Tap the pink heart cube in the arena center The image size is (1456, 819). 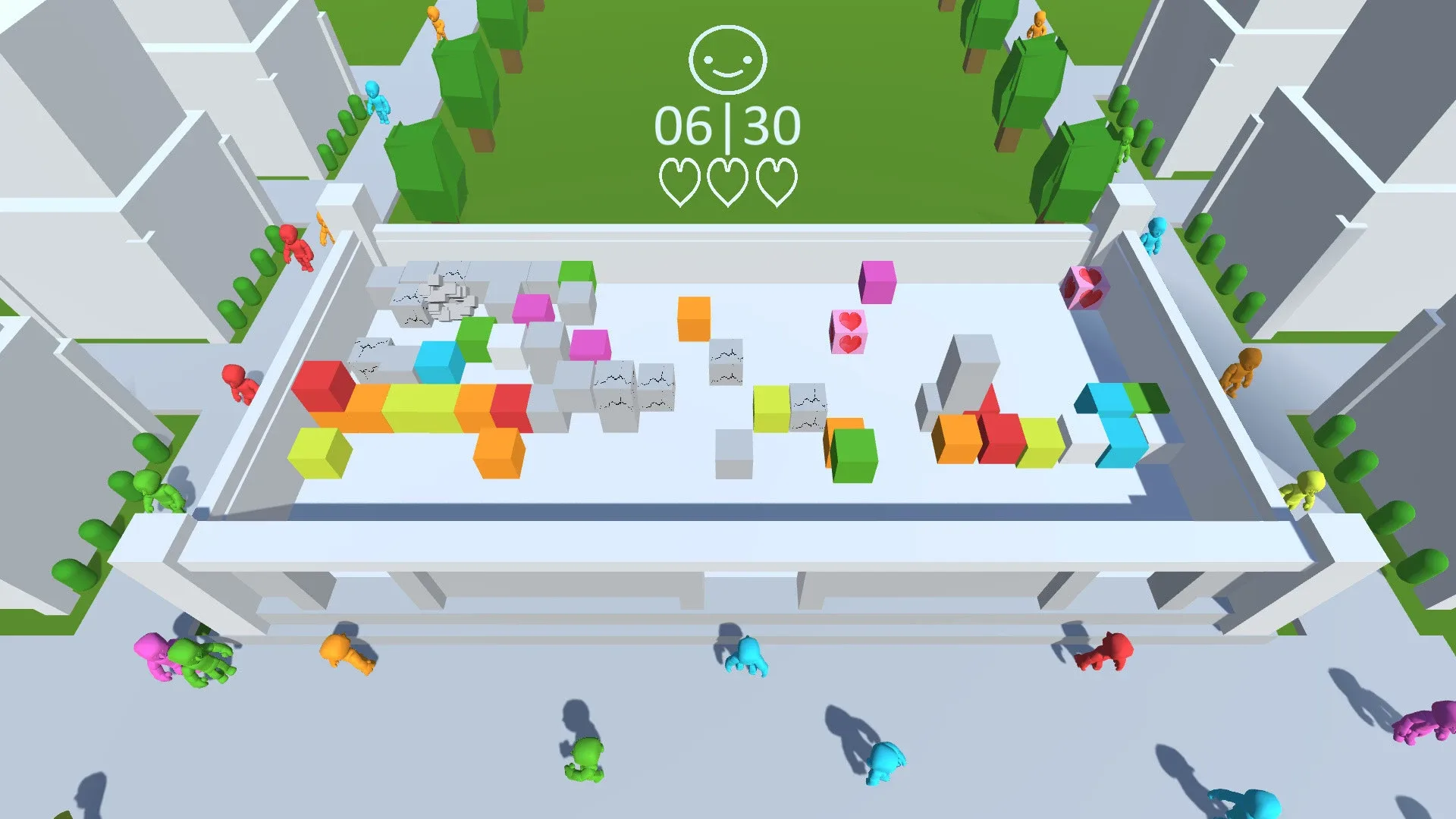(x=849, y=332)
